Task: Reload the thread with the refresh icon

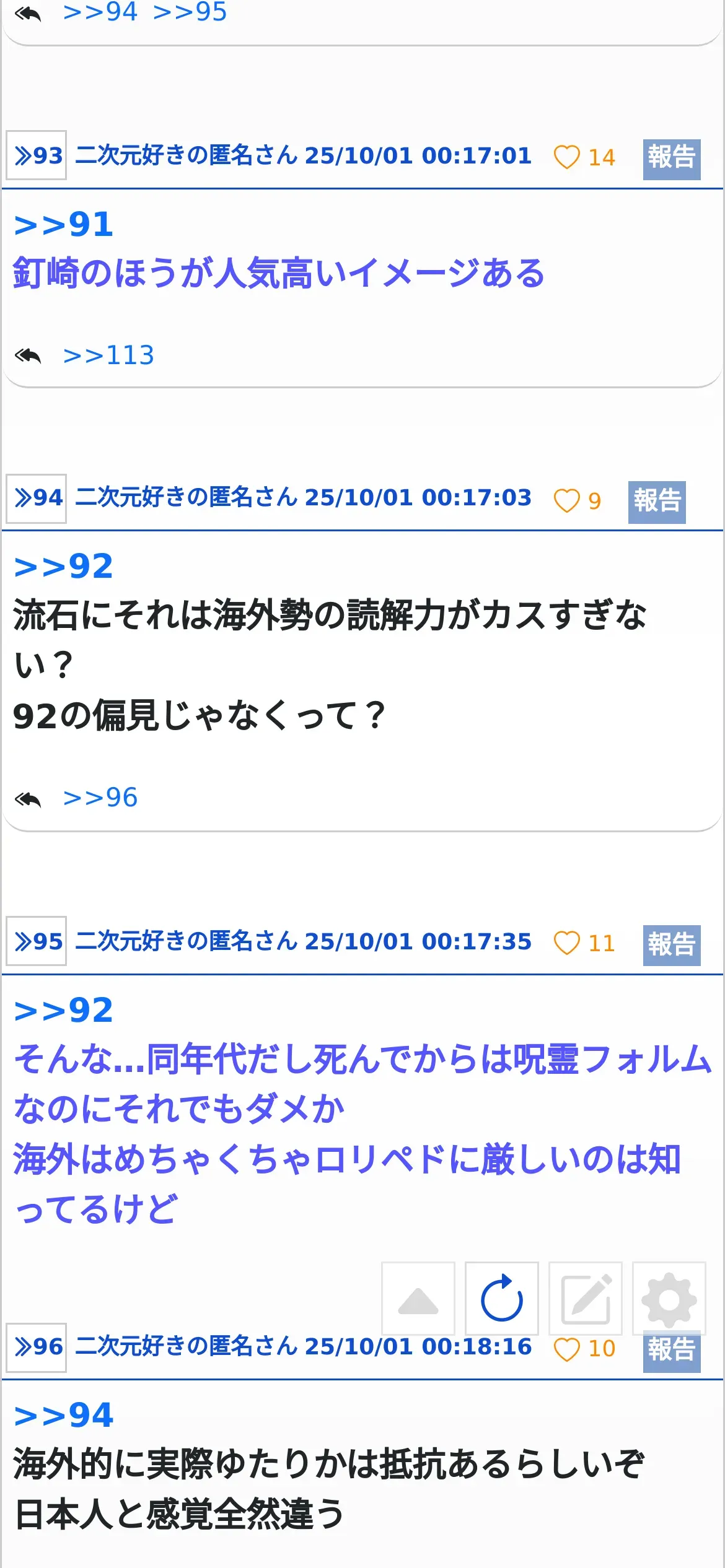Action: pos(502,1298)
